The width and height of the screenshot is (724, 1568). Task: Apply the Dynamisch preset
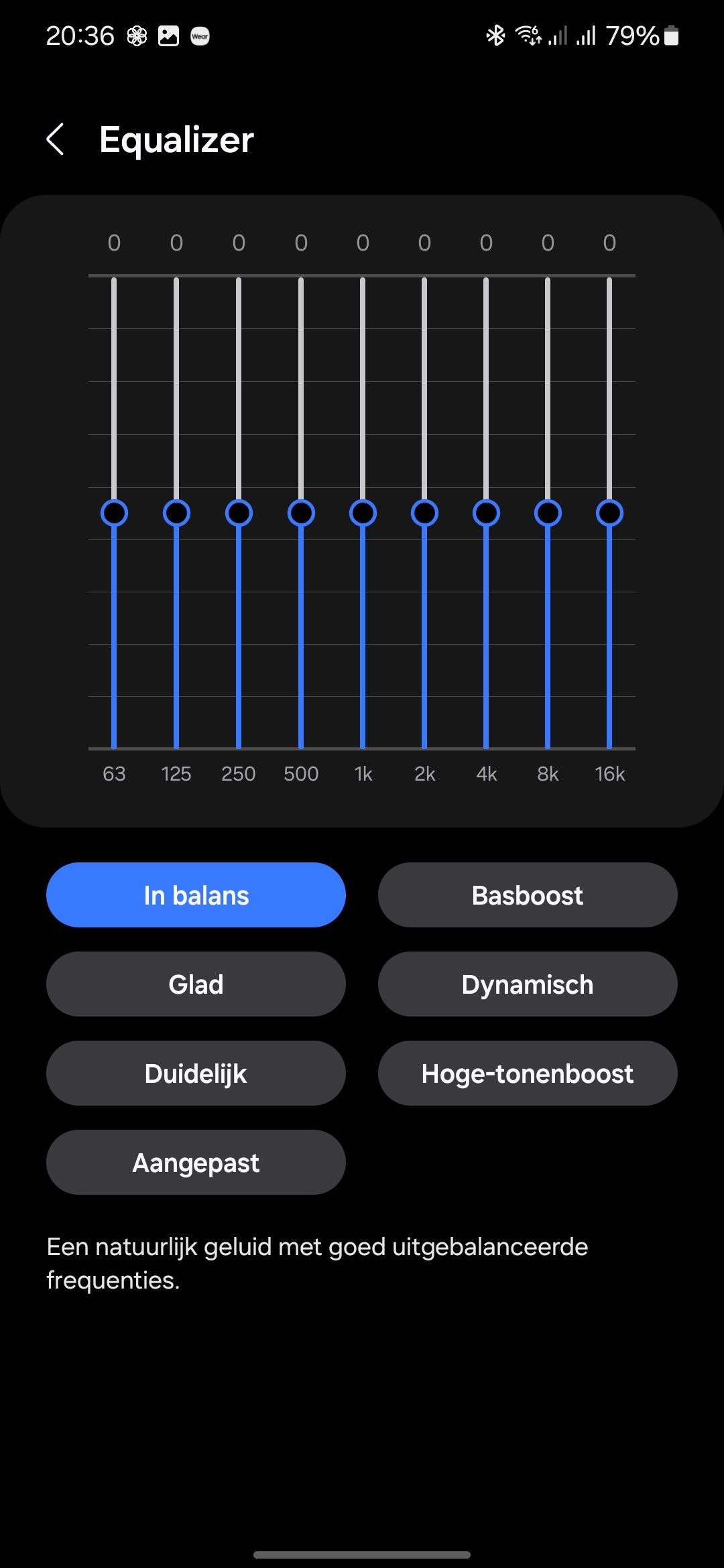[528, 984]
